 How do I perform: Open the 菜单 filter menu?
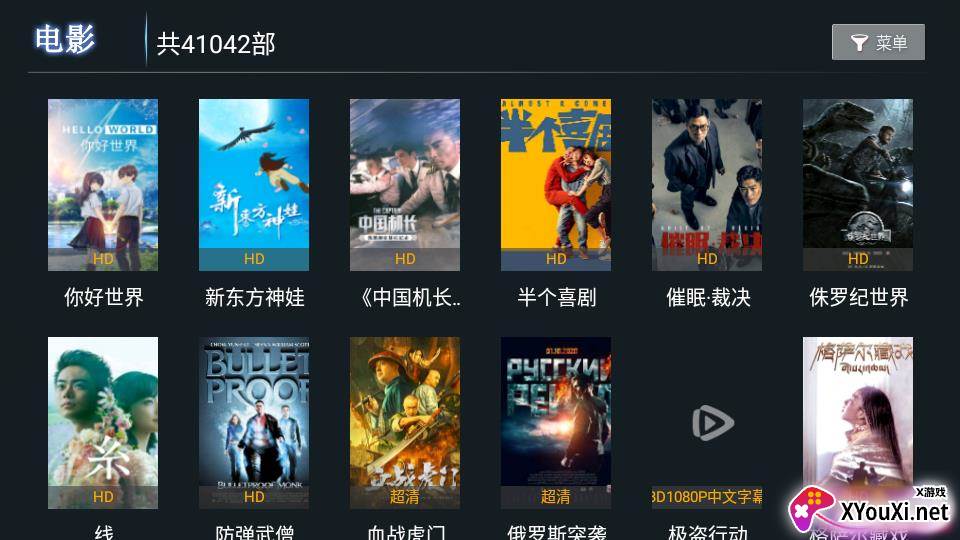pyautogui.click(x=878, y=43)
